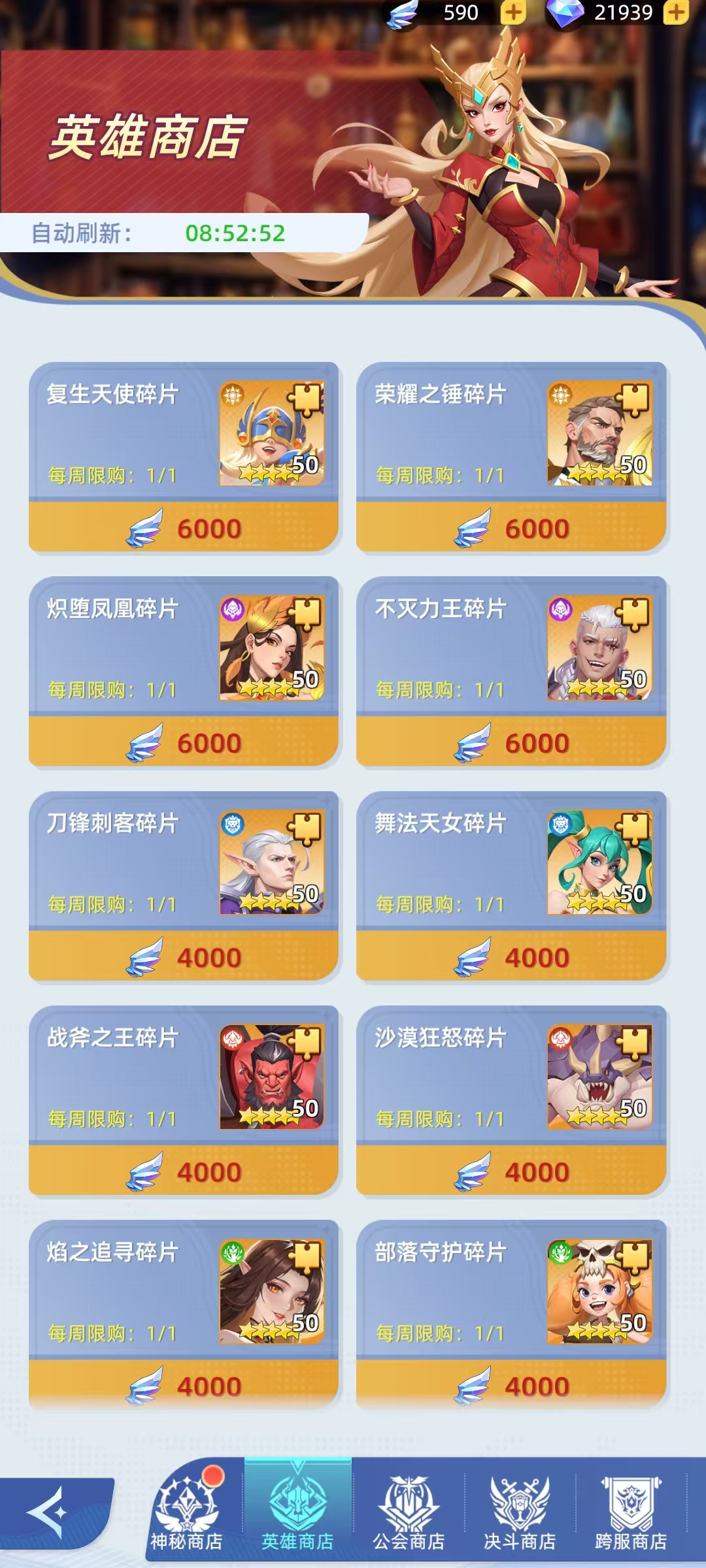Purchase 沙漠狂怒碎片 for 4000
The width and height of the screenshot is (706, 1568).
pos(511,1171)
